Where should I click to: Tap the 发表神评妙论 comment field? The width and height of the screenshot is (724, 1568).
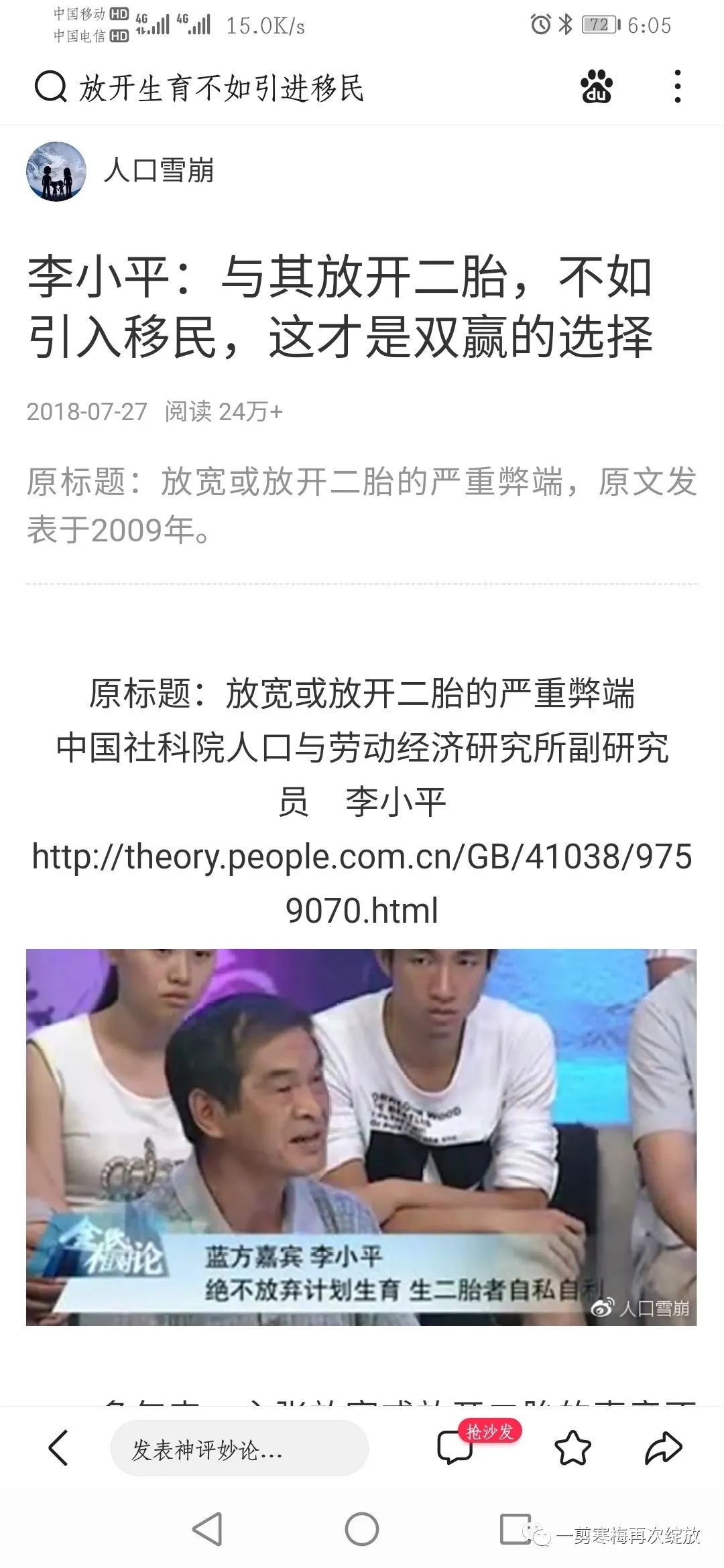point(239,1448)
